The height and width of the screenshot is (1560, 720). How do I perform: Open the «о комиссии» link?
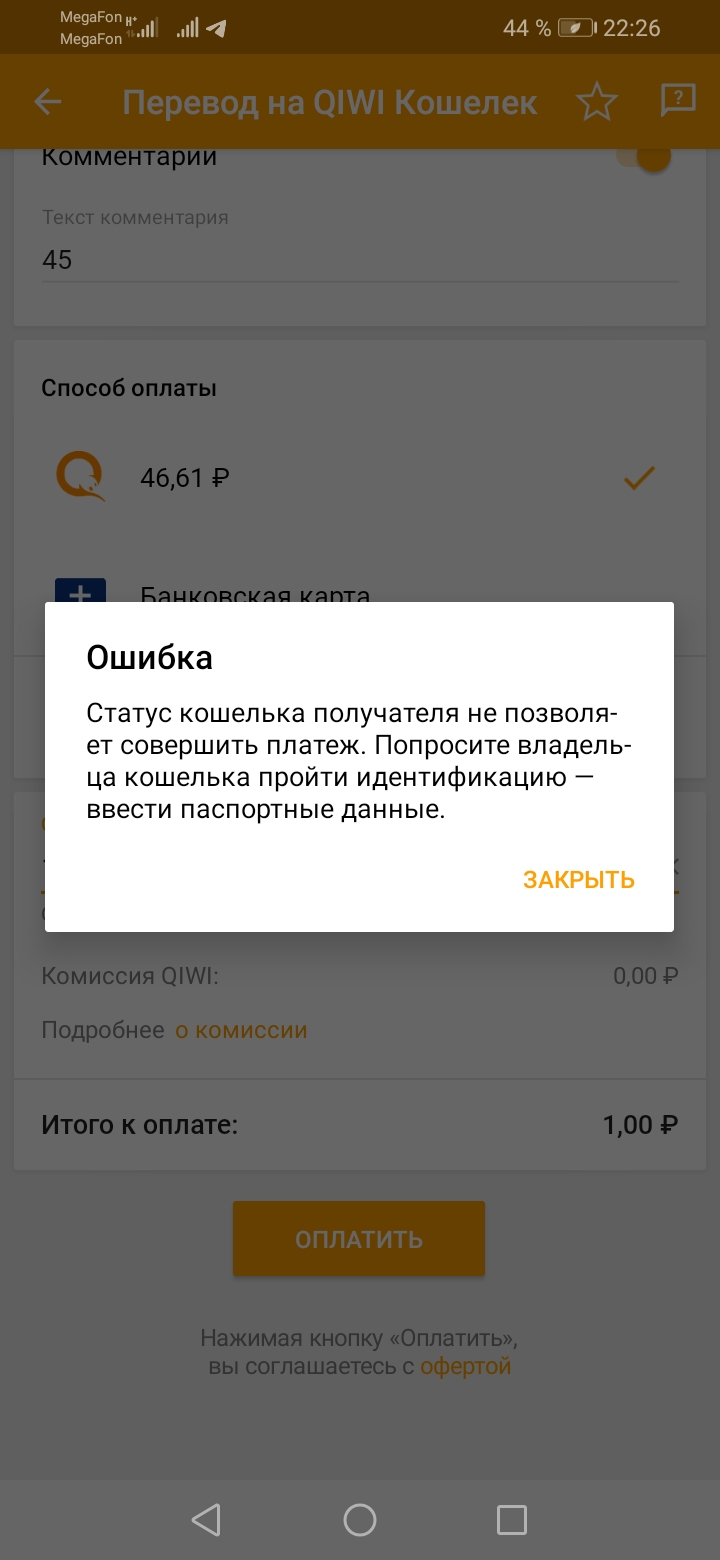tap(241, 1030)
